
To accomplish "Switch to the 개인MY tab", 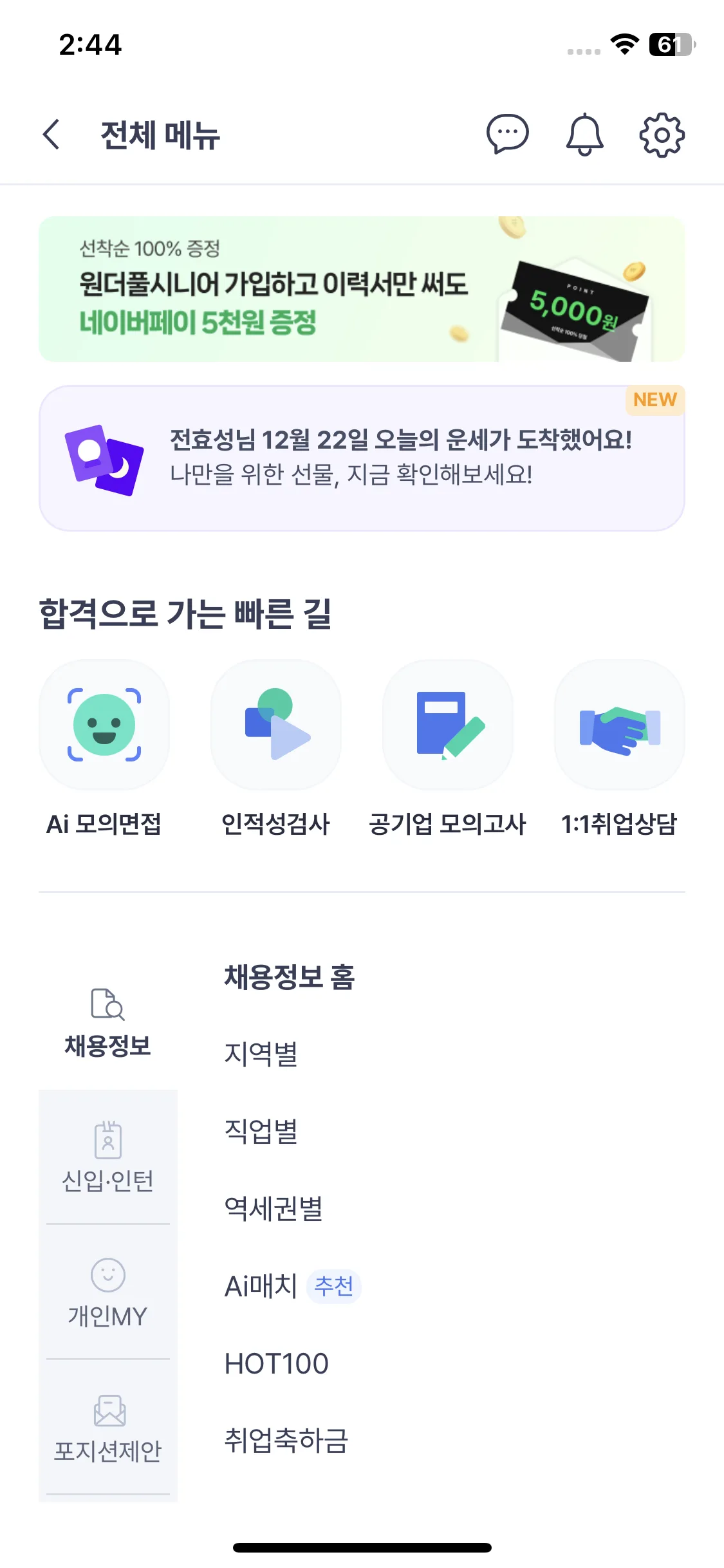I will pos(107,1293).
